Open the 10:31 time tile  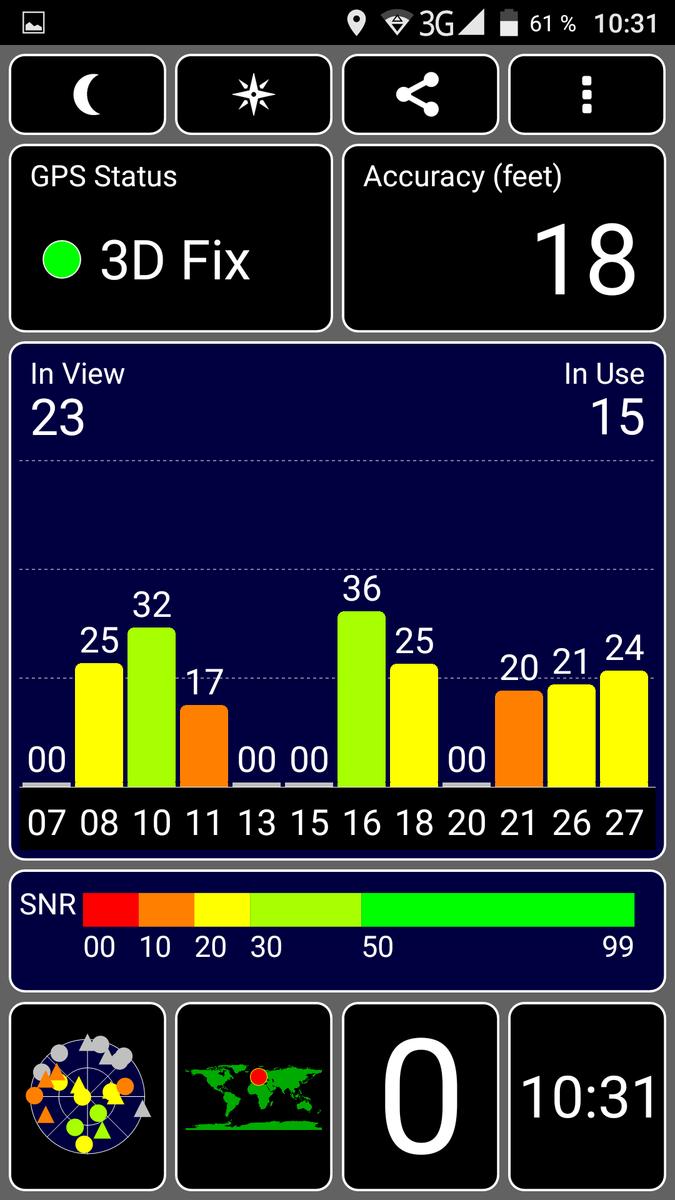tap(587, 1096)
